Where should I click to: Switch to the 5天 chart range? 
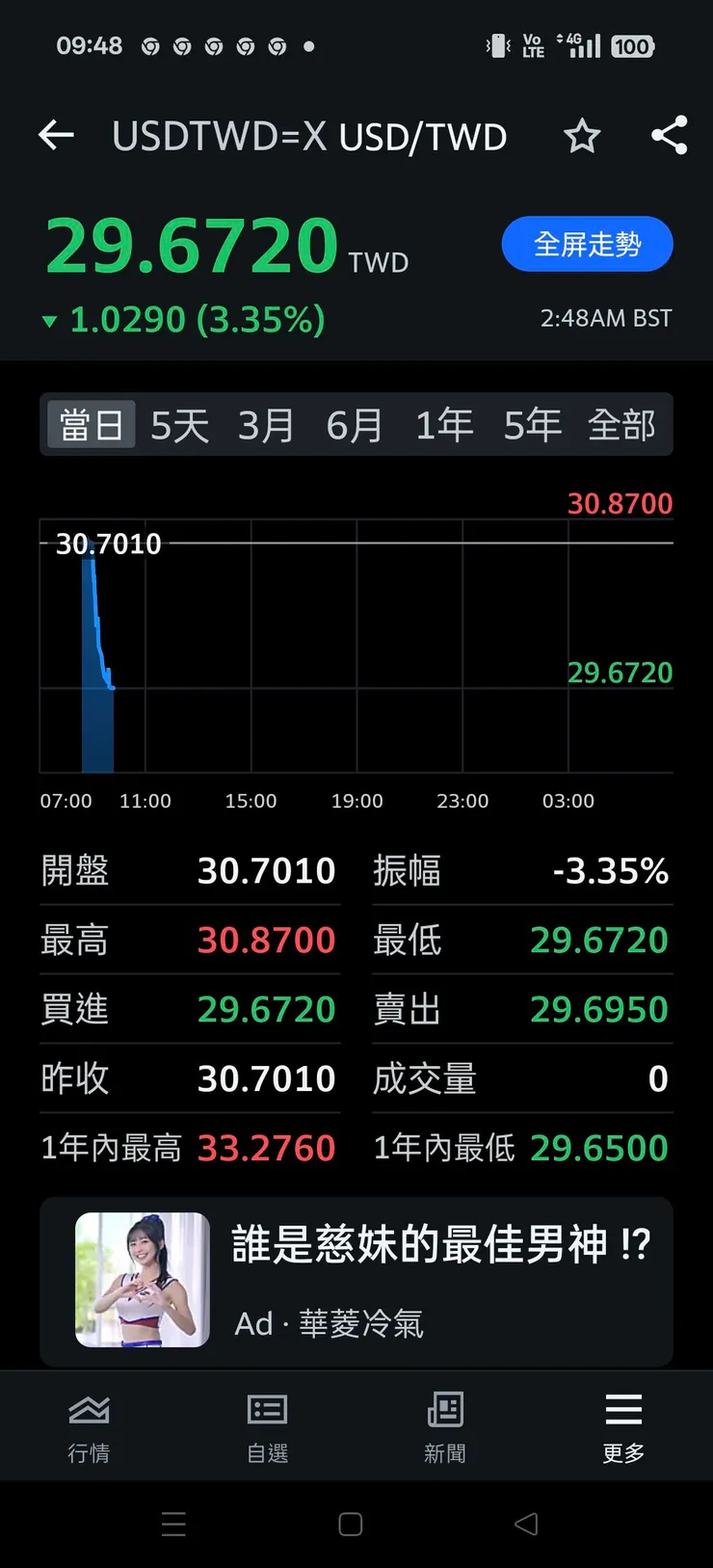(x=179, y=424)
